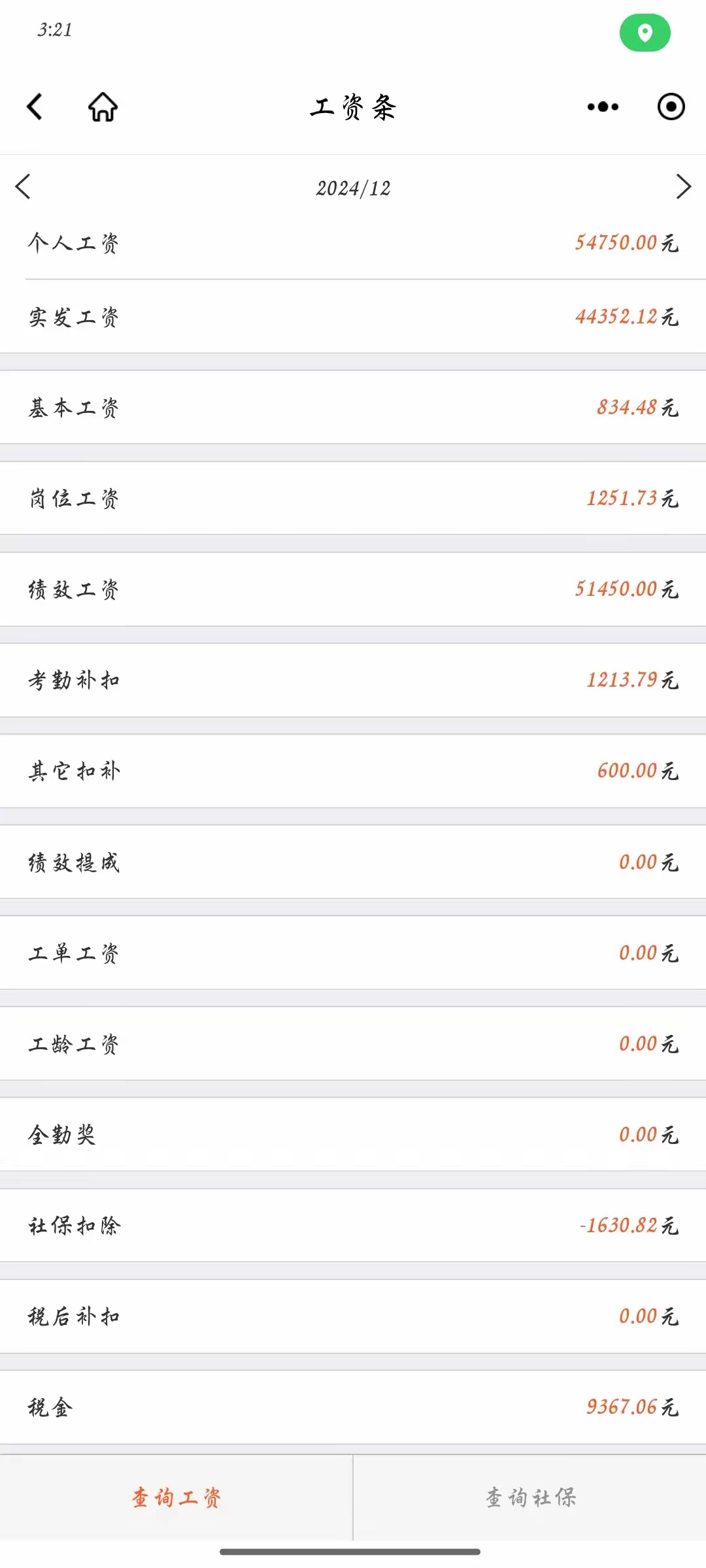706x1568 pixels.
Task: Tap the green location indicator in the status bar
Action: pos(644,33)
